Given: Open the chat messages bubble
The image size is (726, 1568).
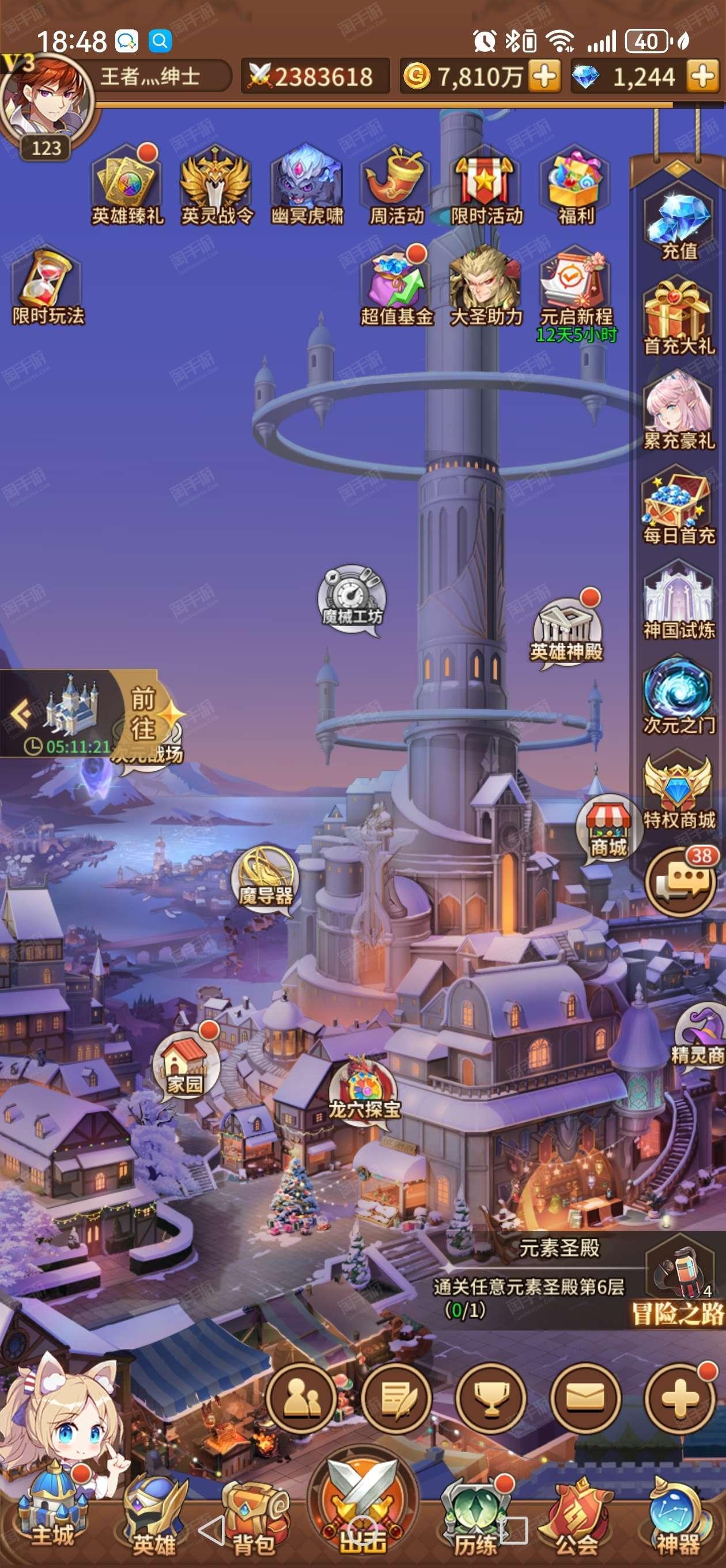Looking at the screenshot, I should tap(681, 881).
